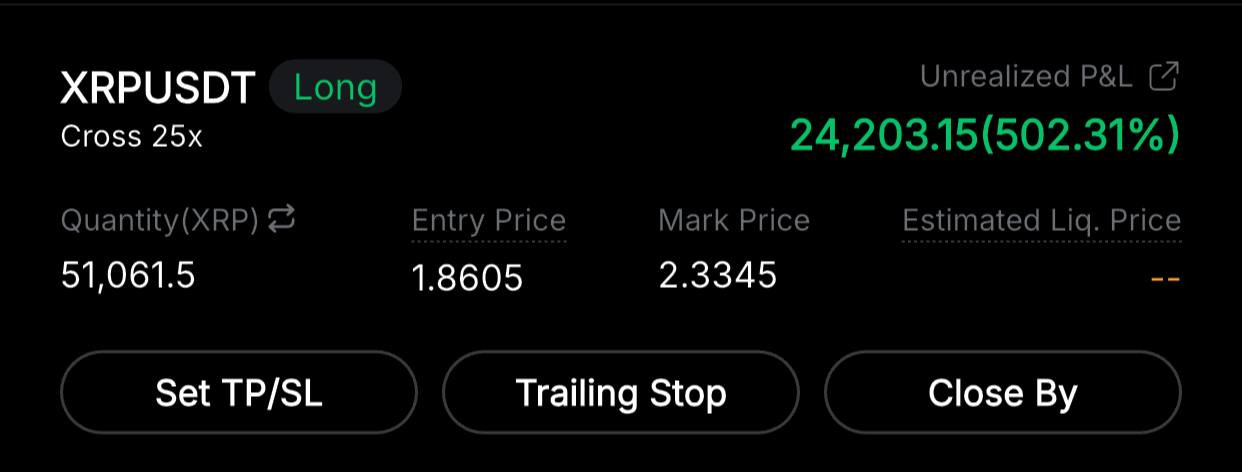
Task: View Estimated Liq. Price info
Action: pos(1041,221)
